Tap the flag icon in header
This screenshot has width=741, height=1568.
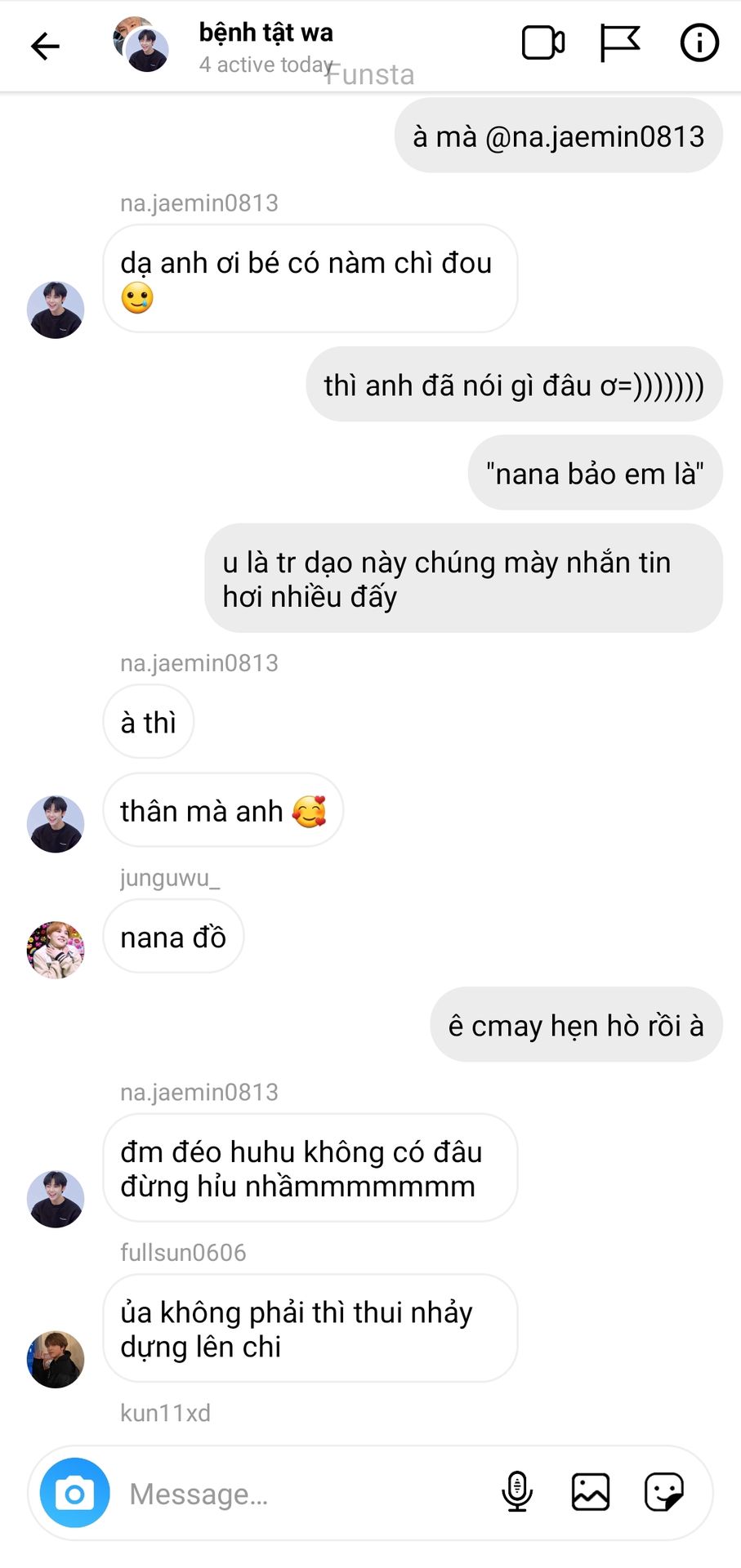(x=619, y=43)
